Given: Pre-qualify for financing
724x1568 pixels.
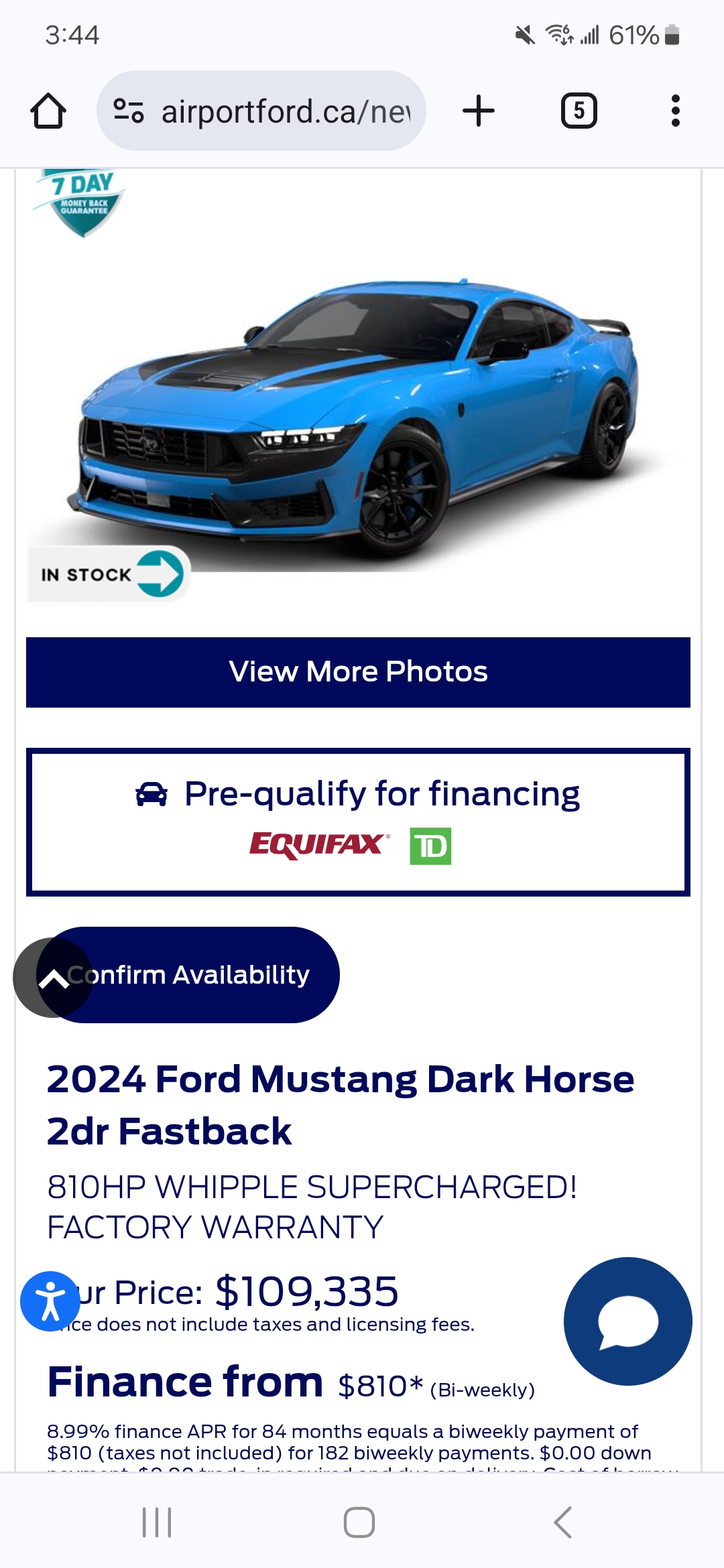Looking at the screenshot, I should (x=358, y=822).
